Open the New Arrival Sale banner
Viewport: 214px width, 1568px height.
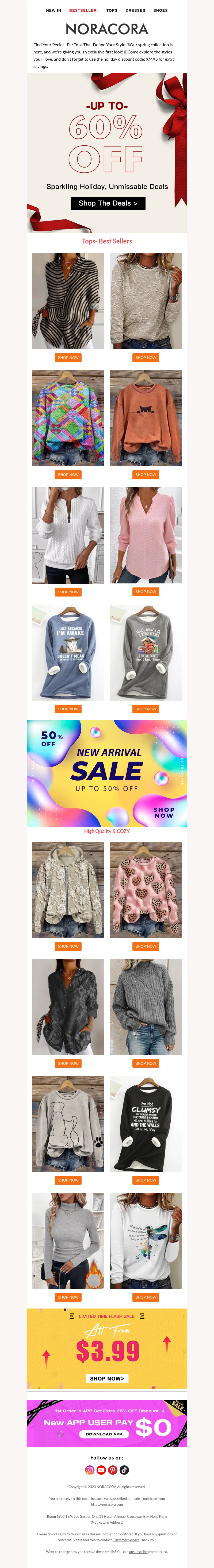[107, 773]
